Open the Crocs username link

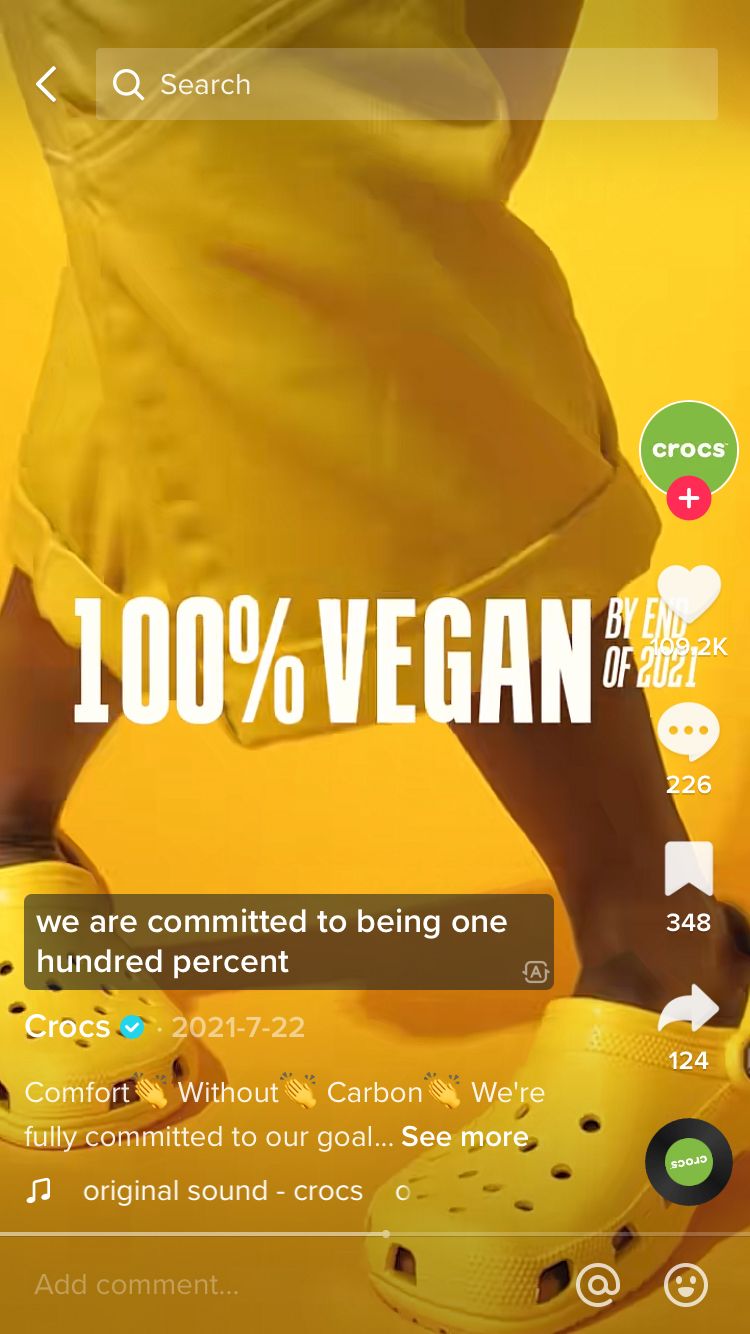point(68,1027)
